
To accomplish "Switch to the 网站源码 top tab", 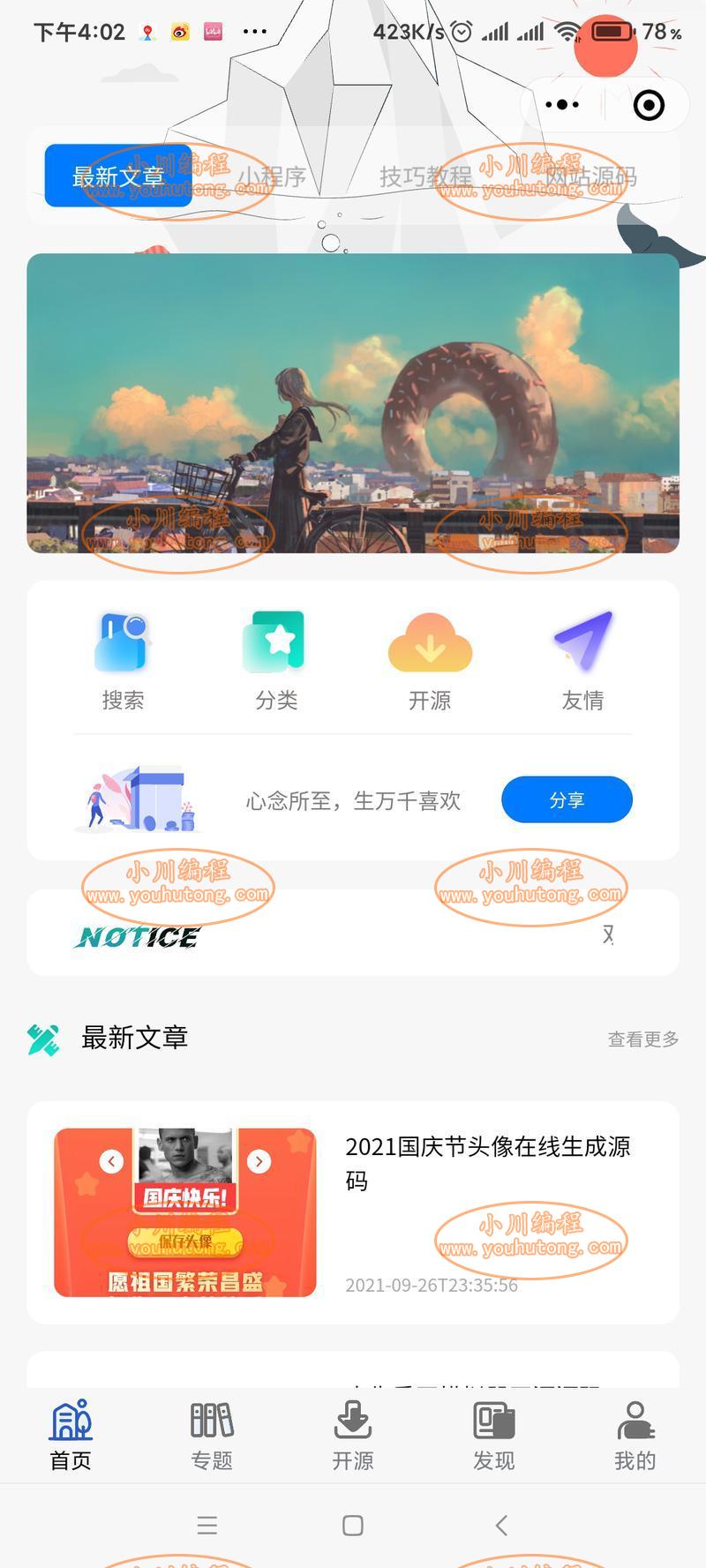I will click(x=590, y=177).
